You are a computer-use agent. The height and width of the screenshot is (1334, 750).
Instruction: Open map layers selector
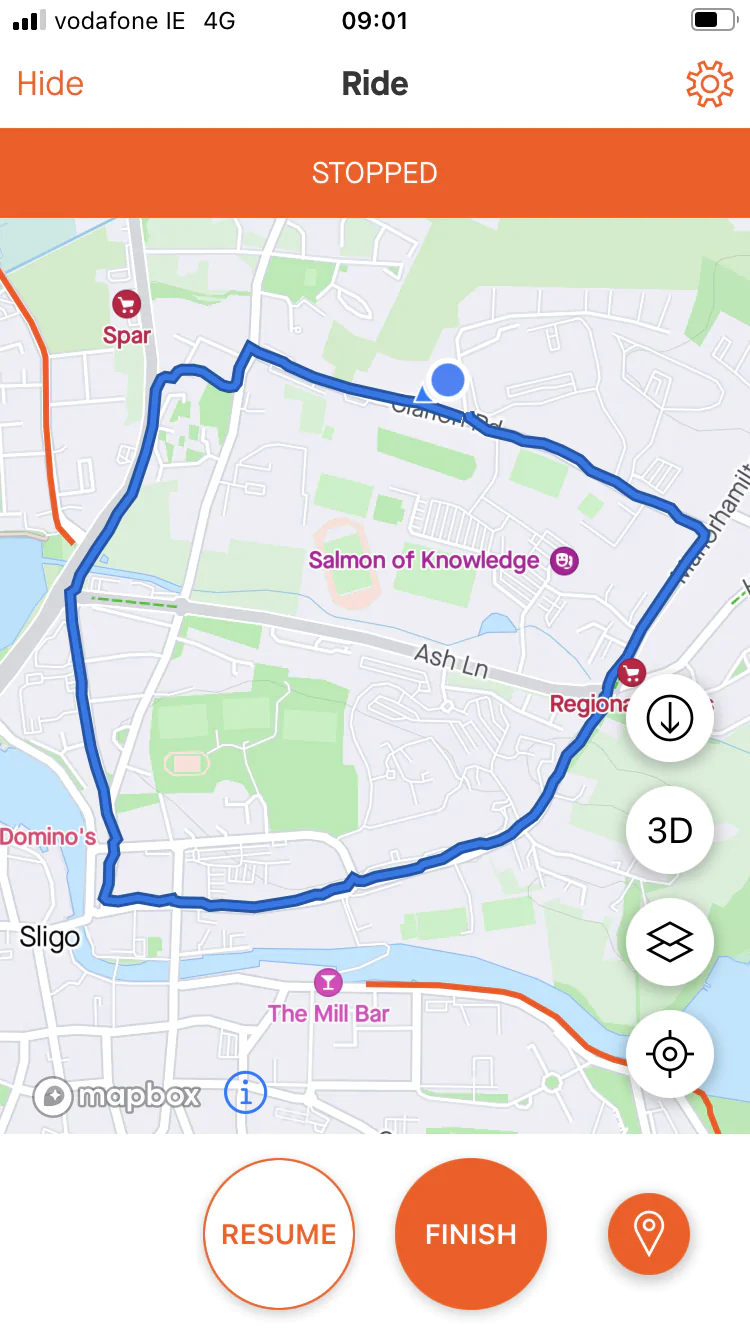669,942
